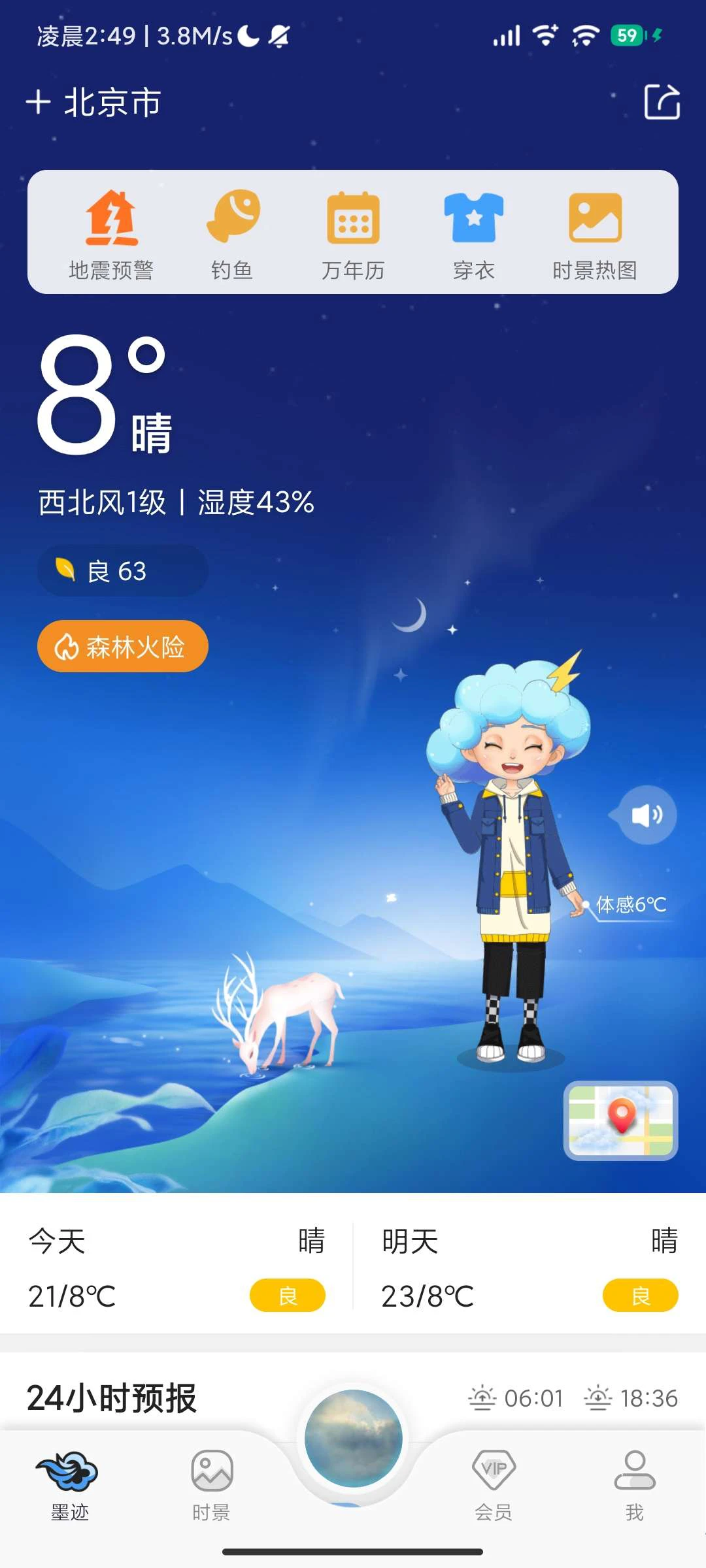Image resolution: width=706 pixels, height=1568 pixels.
Task: Tap the current temperature 8° 晴
Action: click(x=105, y=395)
